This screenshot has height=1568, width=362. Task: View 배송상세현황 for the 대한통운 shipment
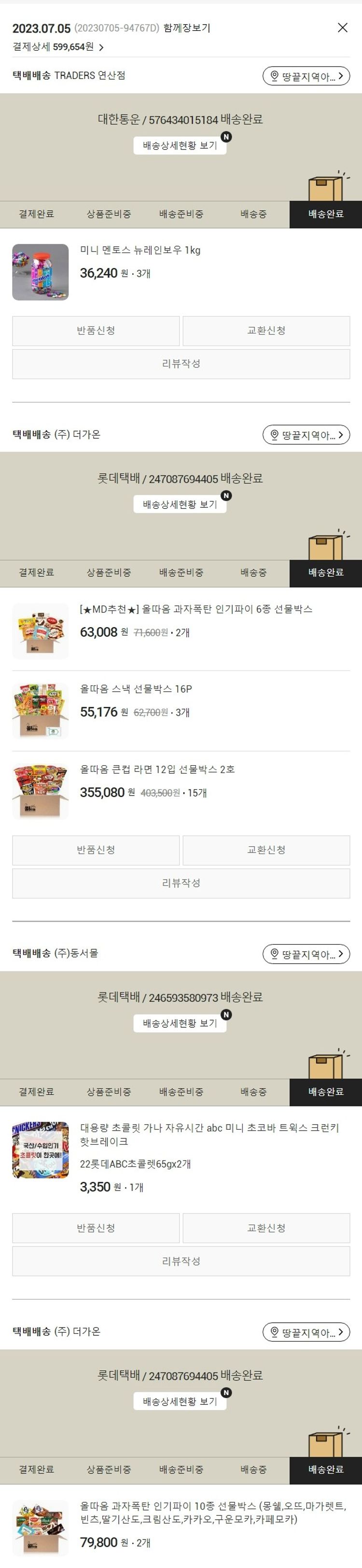(180, 145)
